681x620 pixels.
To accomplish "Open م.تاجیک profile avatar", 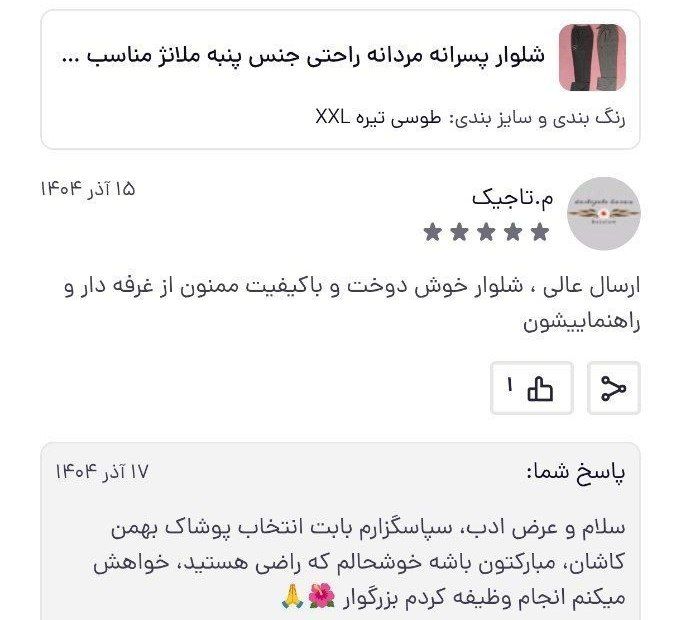I will (x=603, y=214).
